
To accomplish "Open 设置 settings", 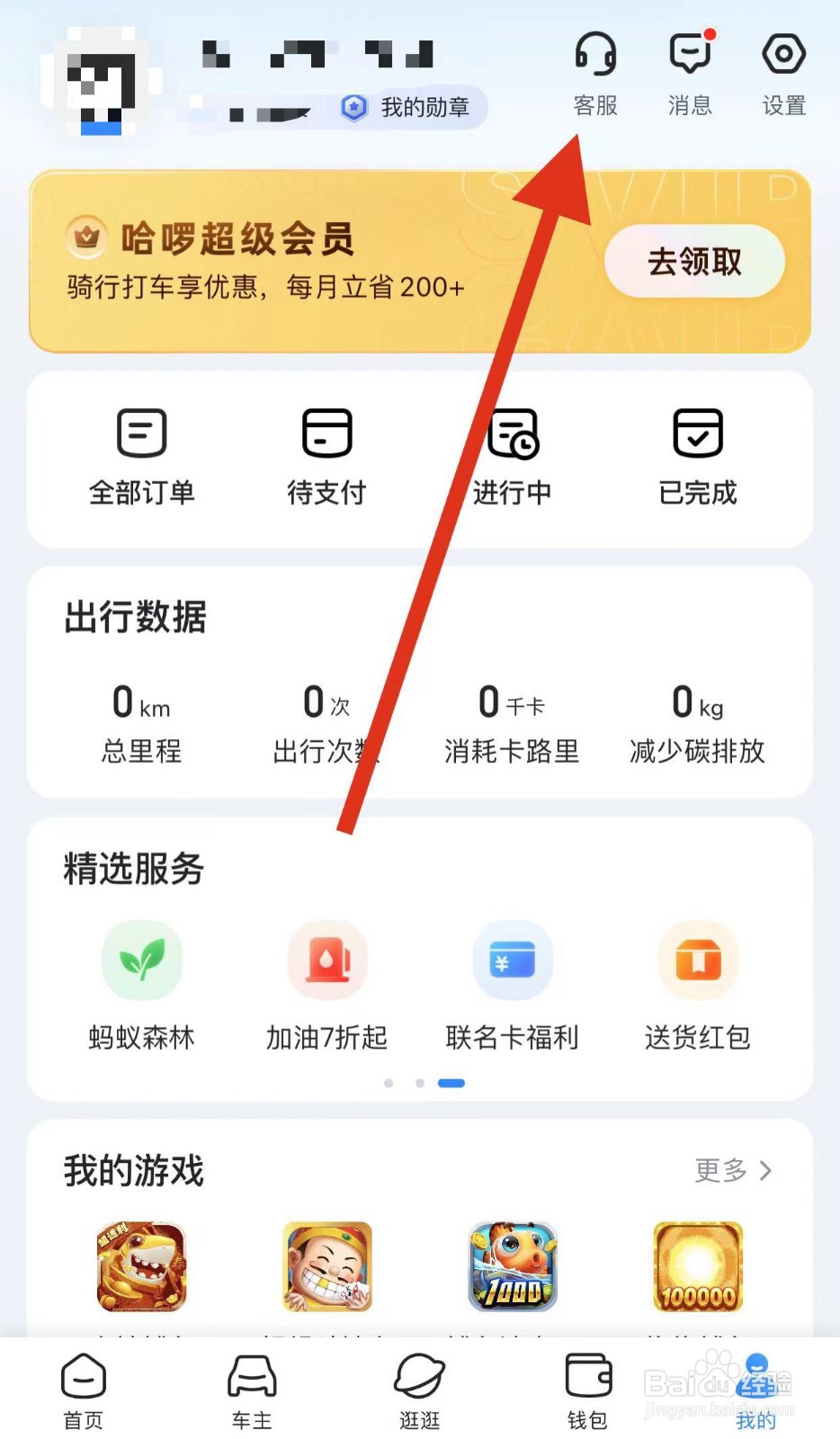I will (x=782, y=74).
